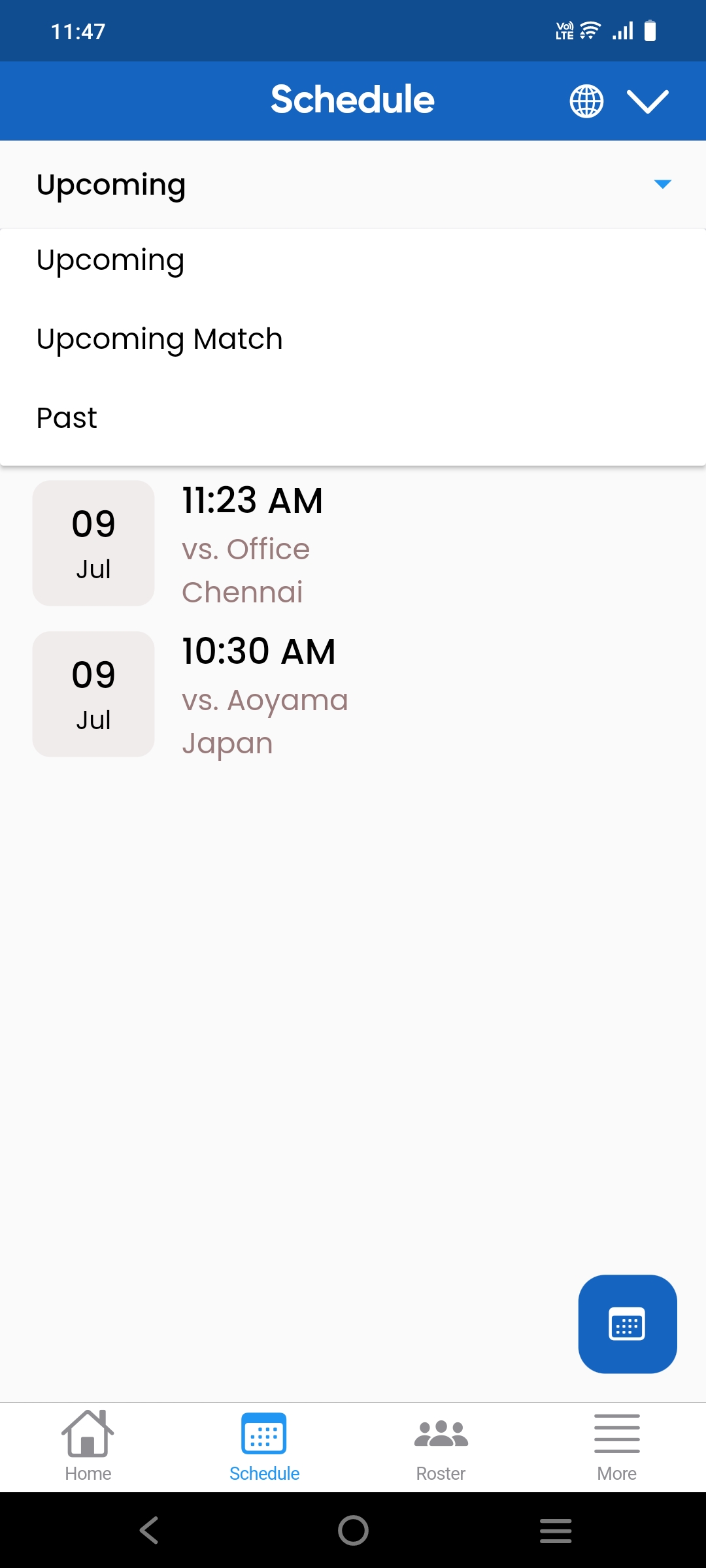Open the globe icon in the header
The height and width of the screenshot is (1568, 706).
click(x=586, y=101)
